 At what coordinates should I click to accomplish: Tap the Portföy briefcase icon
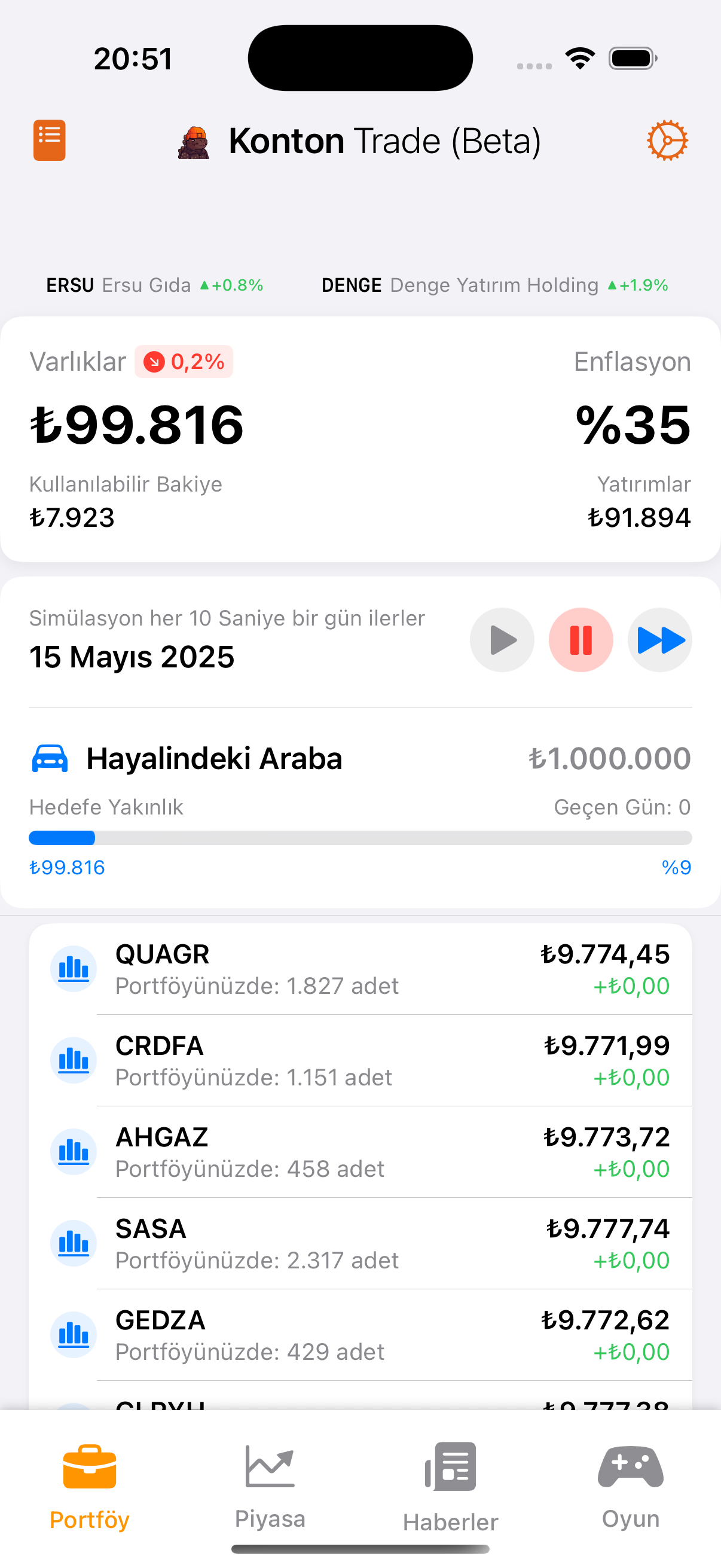tap(89, 1468)
